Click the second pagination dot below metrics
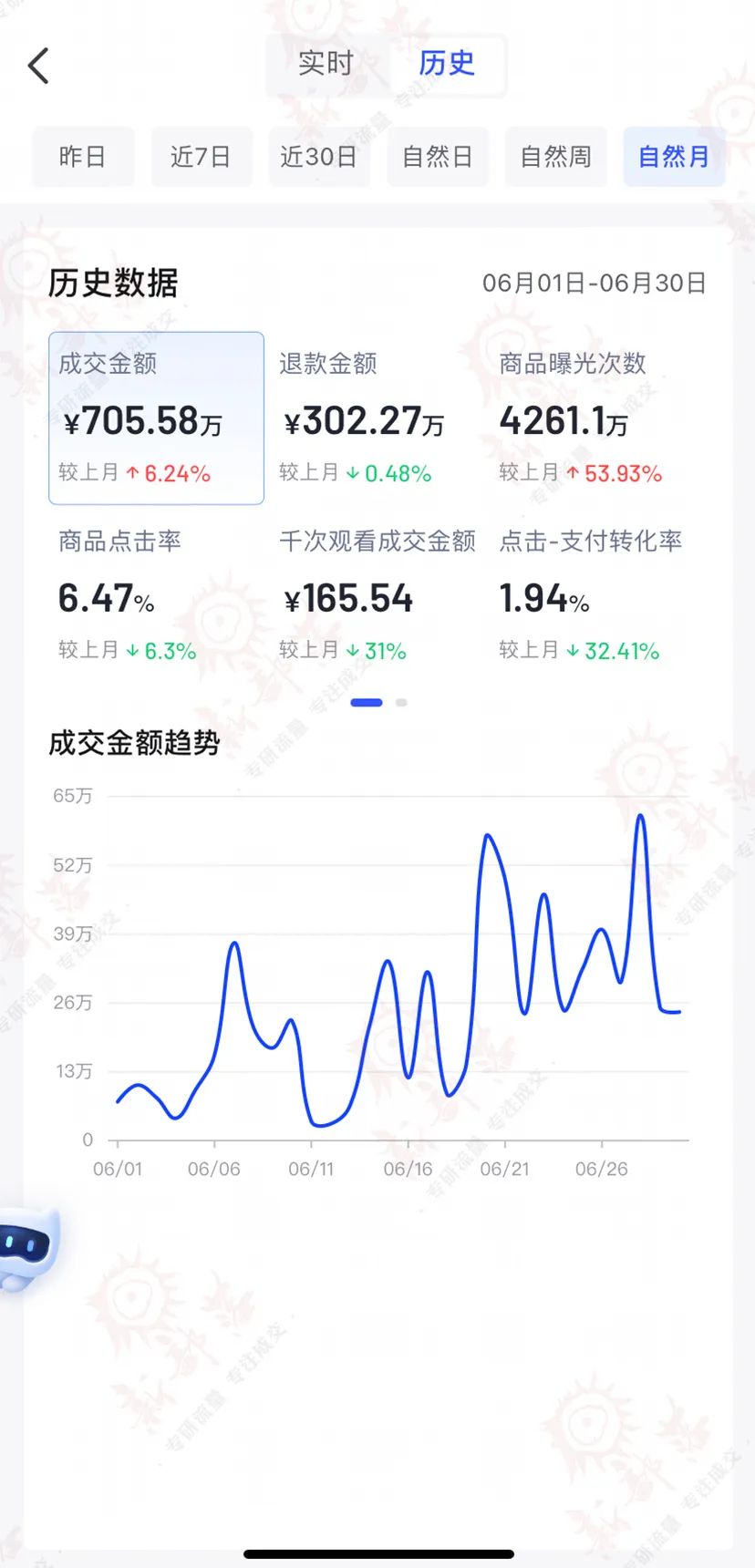This screenshot has height=1568, width=755. [401, 702]
